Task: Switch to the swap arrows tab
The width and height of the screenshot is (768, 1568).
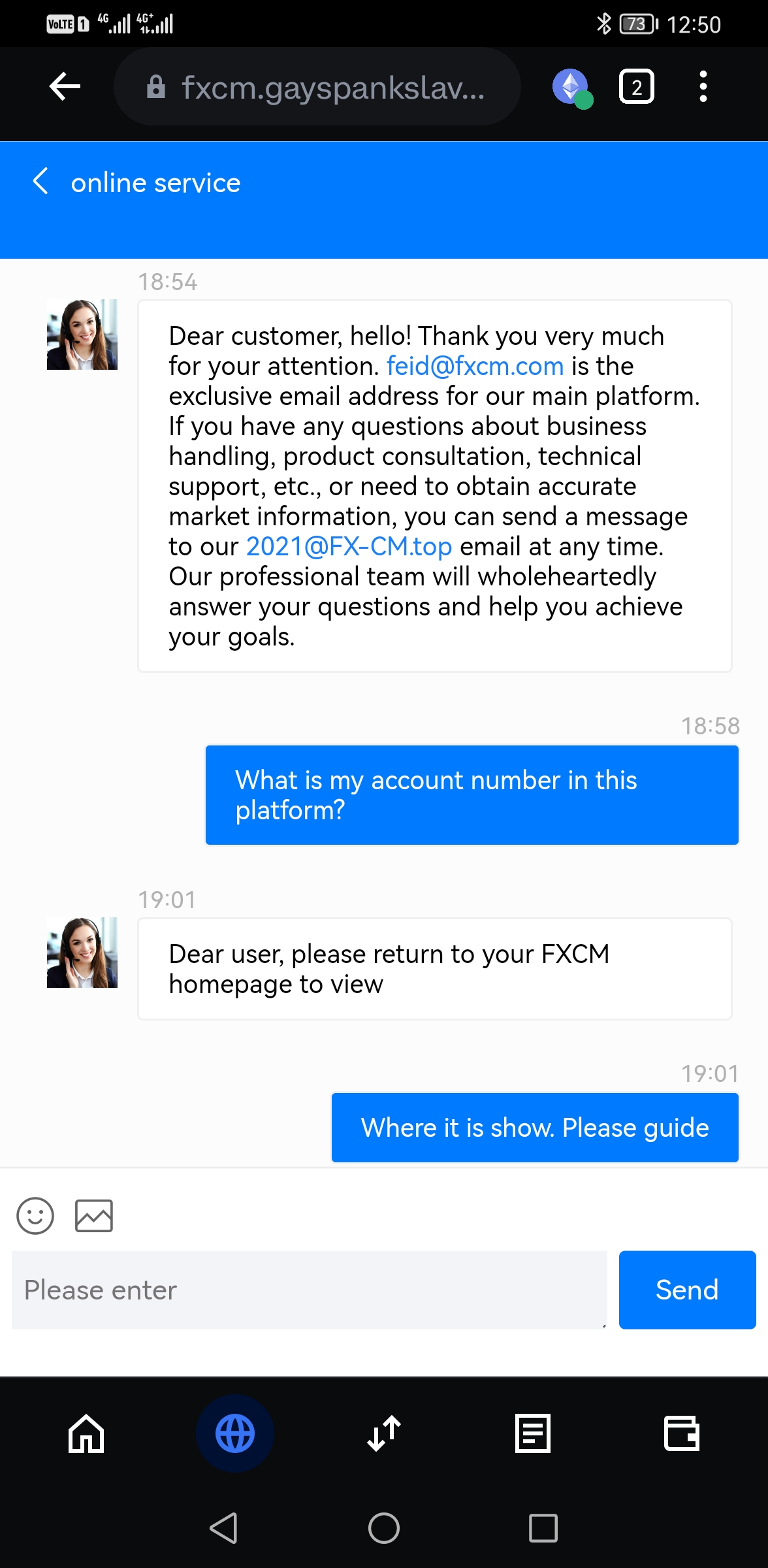Action: pos(384,1434)
